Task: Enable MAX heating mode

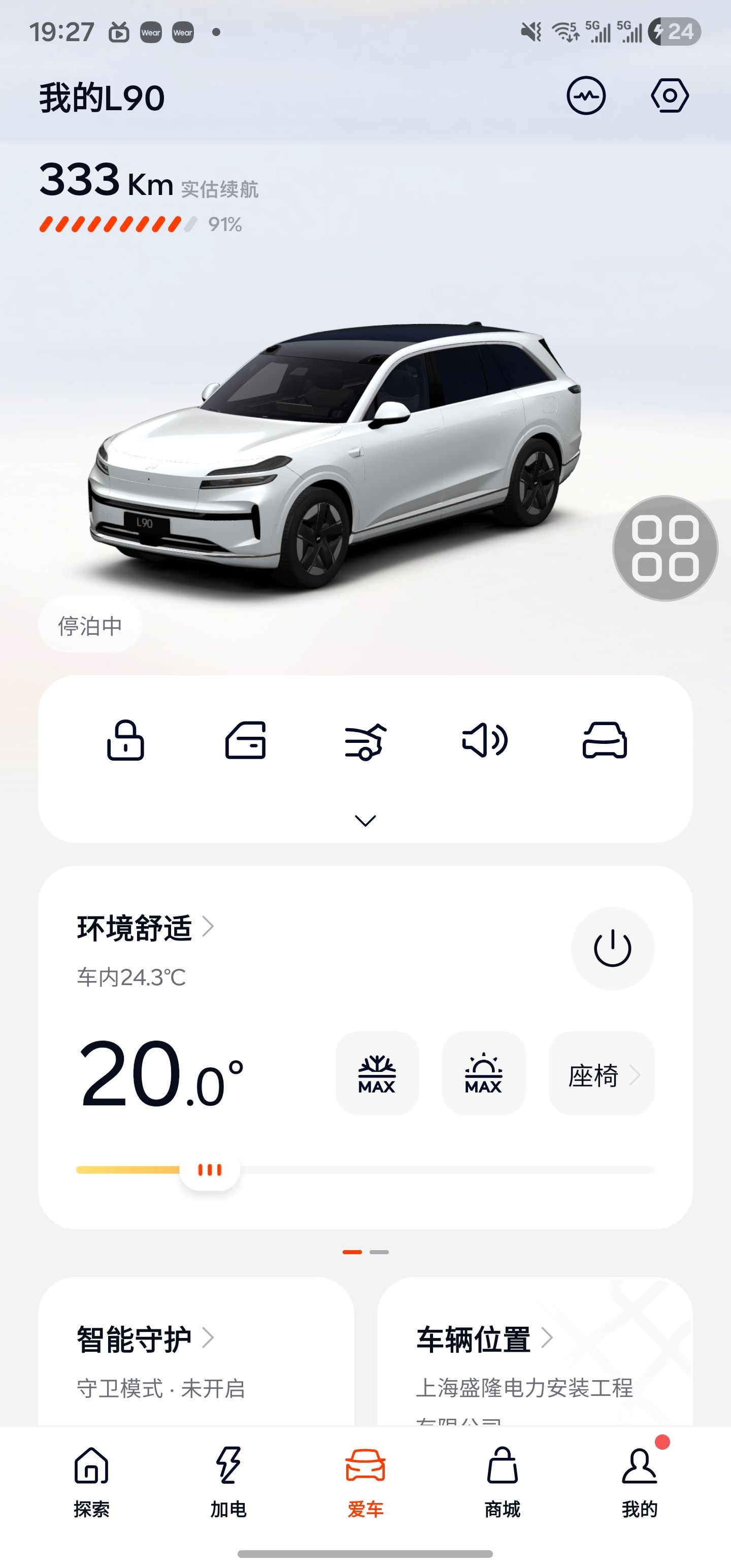Action: pos(483,1073)
